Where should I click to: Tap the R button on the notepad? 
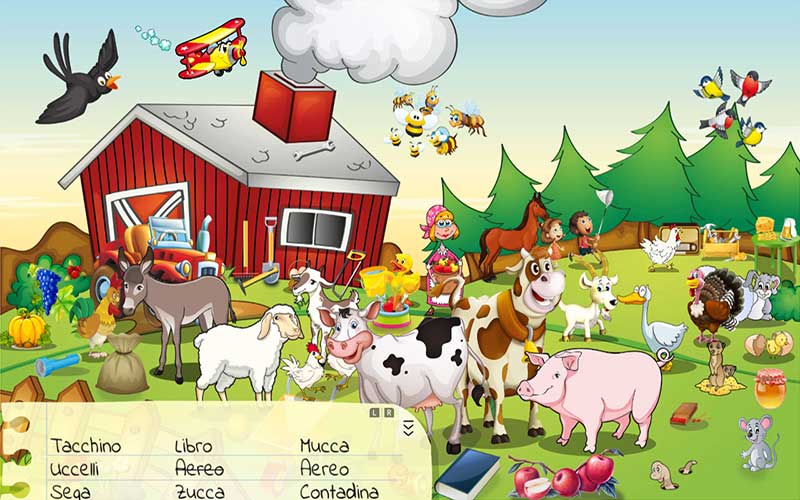coord(387,412)
